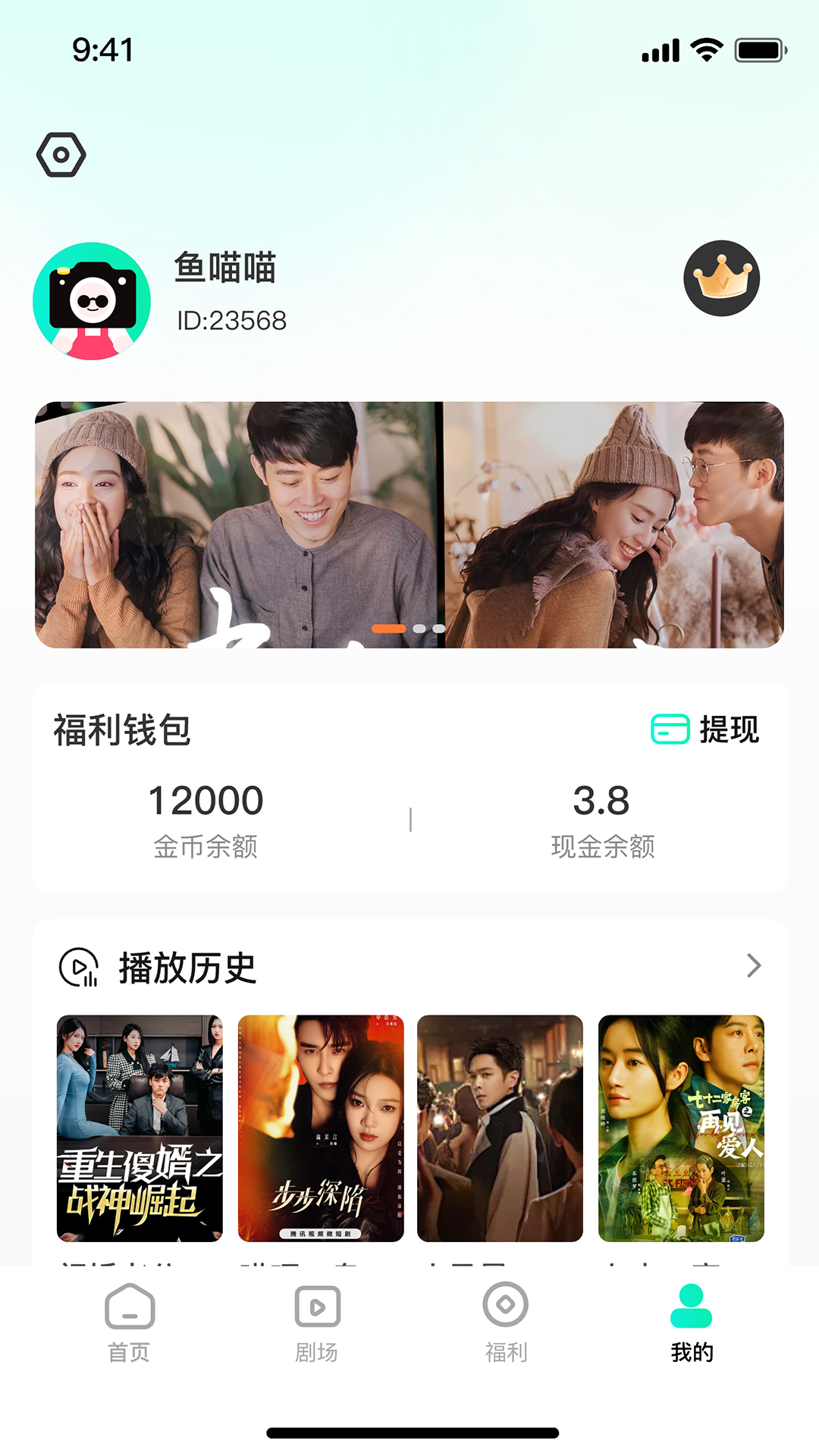Tap the orange carousel indicator dot
This screenshot has height=1456, width=819.
[x=389, y=628]
